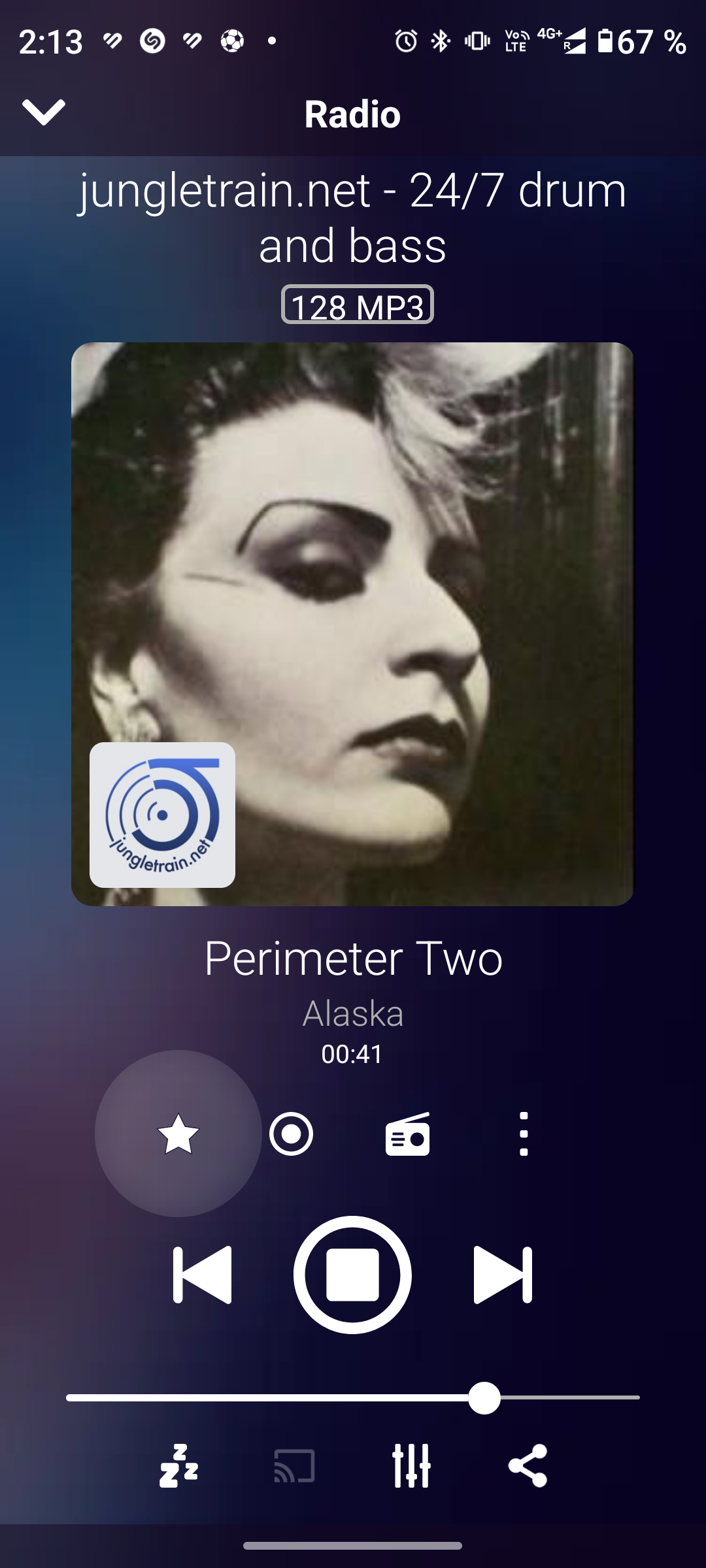This screenshot has width=706, height=1568.
Task: Start recording the stream
Action: (292, 1134)
